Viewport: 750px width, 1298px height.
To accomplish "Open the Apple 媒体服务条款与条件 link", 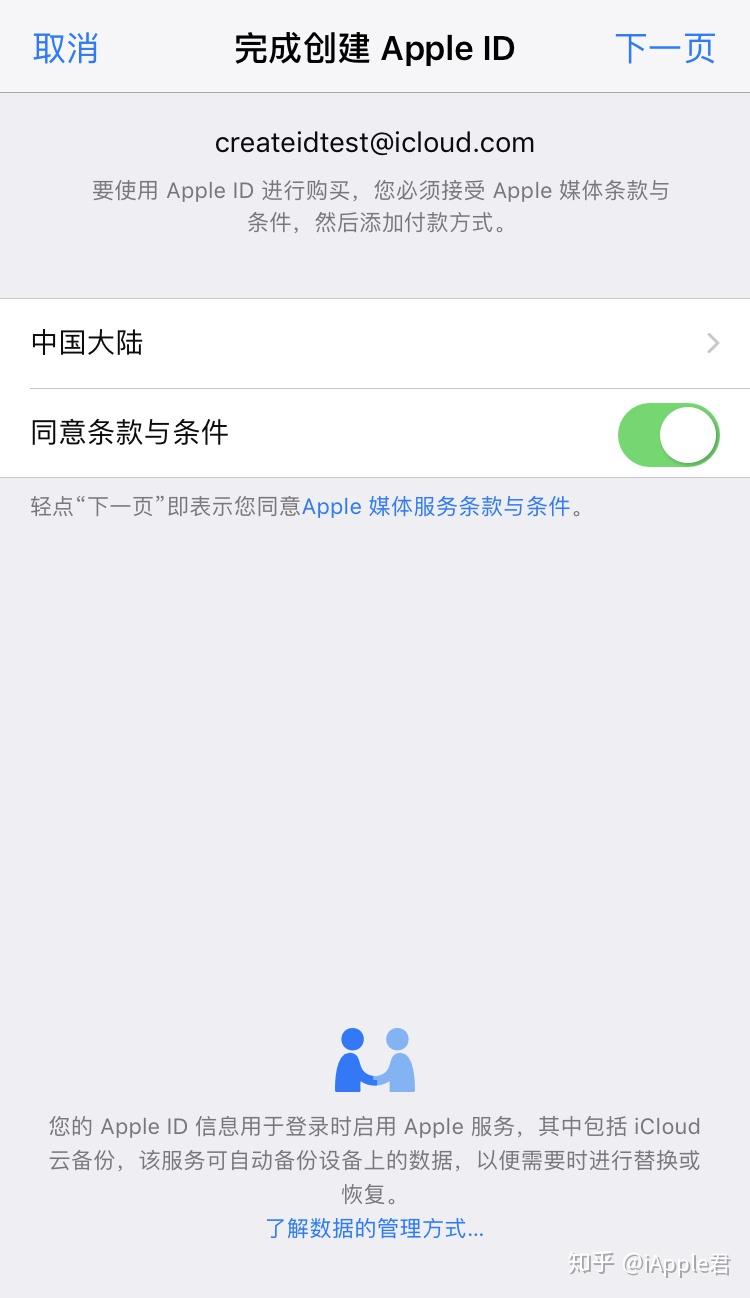I will (436, 507).
